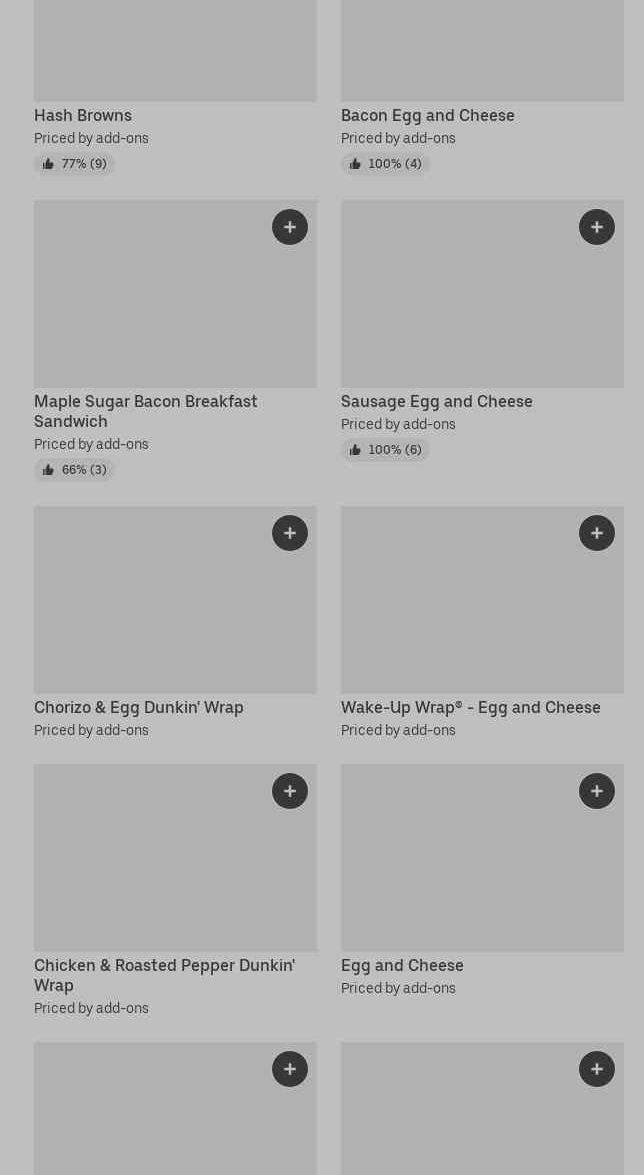The width and height of the screenshot is (644, 1175).
Task: Open the Hash Browns item
Action: [x=83, y=115]
